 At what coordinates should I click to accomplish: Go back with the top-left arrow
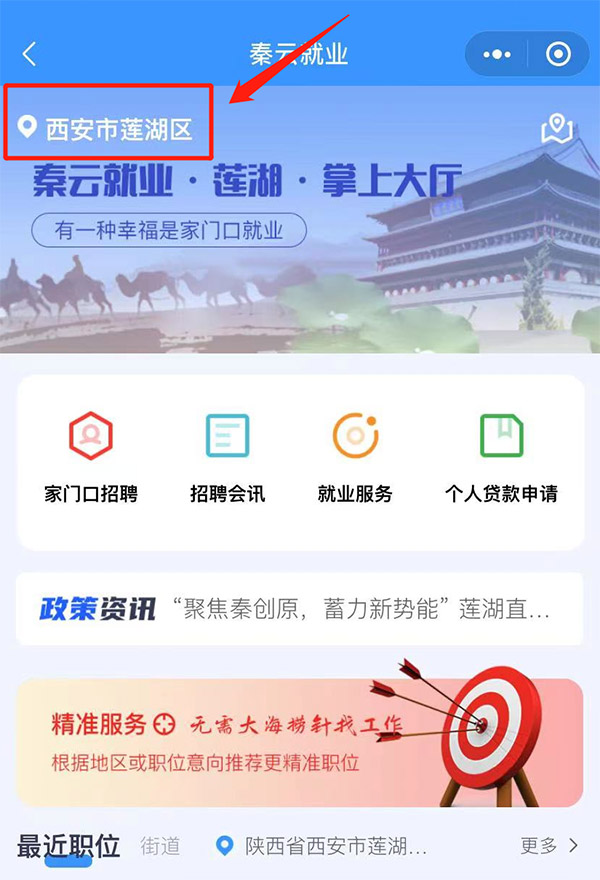(x=29, y=54)
